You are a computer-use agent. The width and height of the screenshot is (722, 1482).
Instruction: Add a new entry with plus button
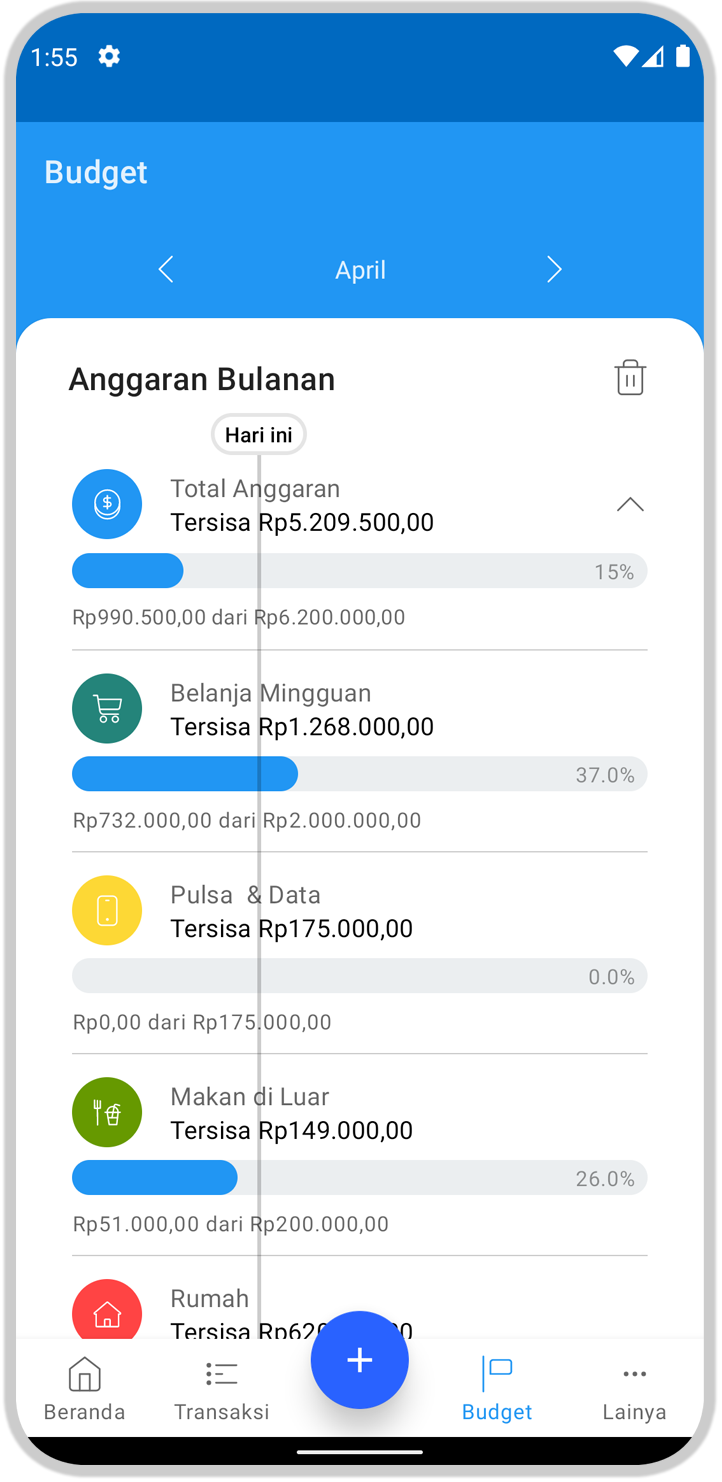[x=360, y=1360]
